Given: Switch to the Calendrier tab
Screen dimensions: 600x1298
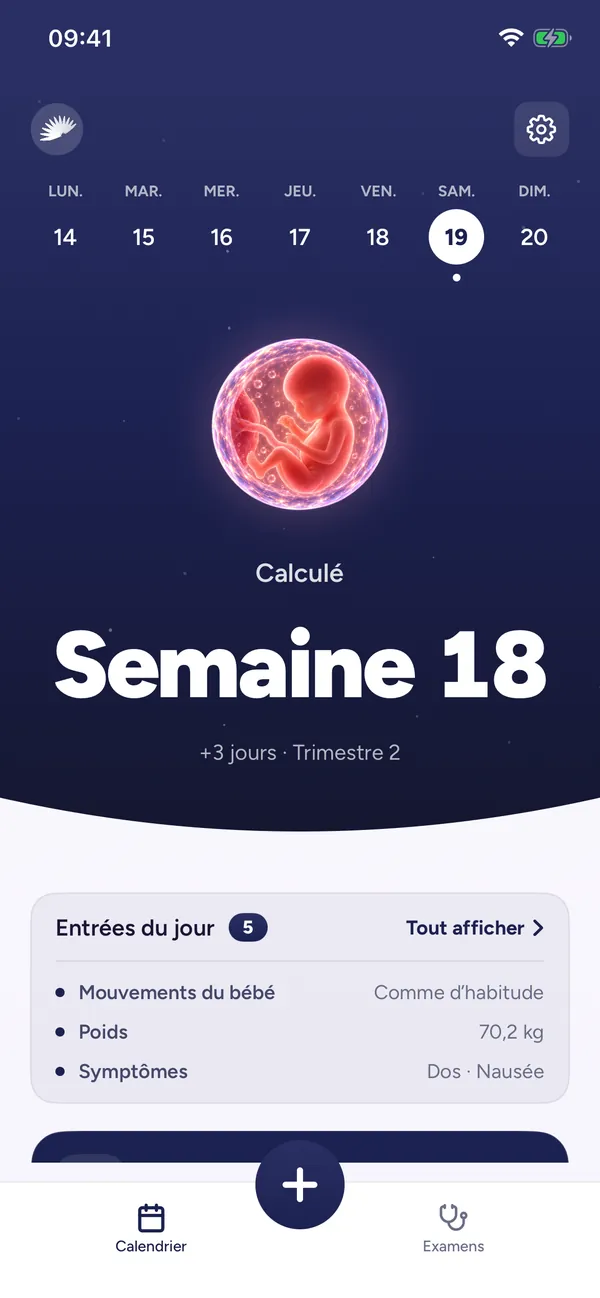Looking at the screenshot, I should (x=151, y=1229).
